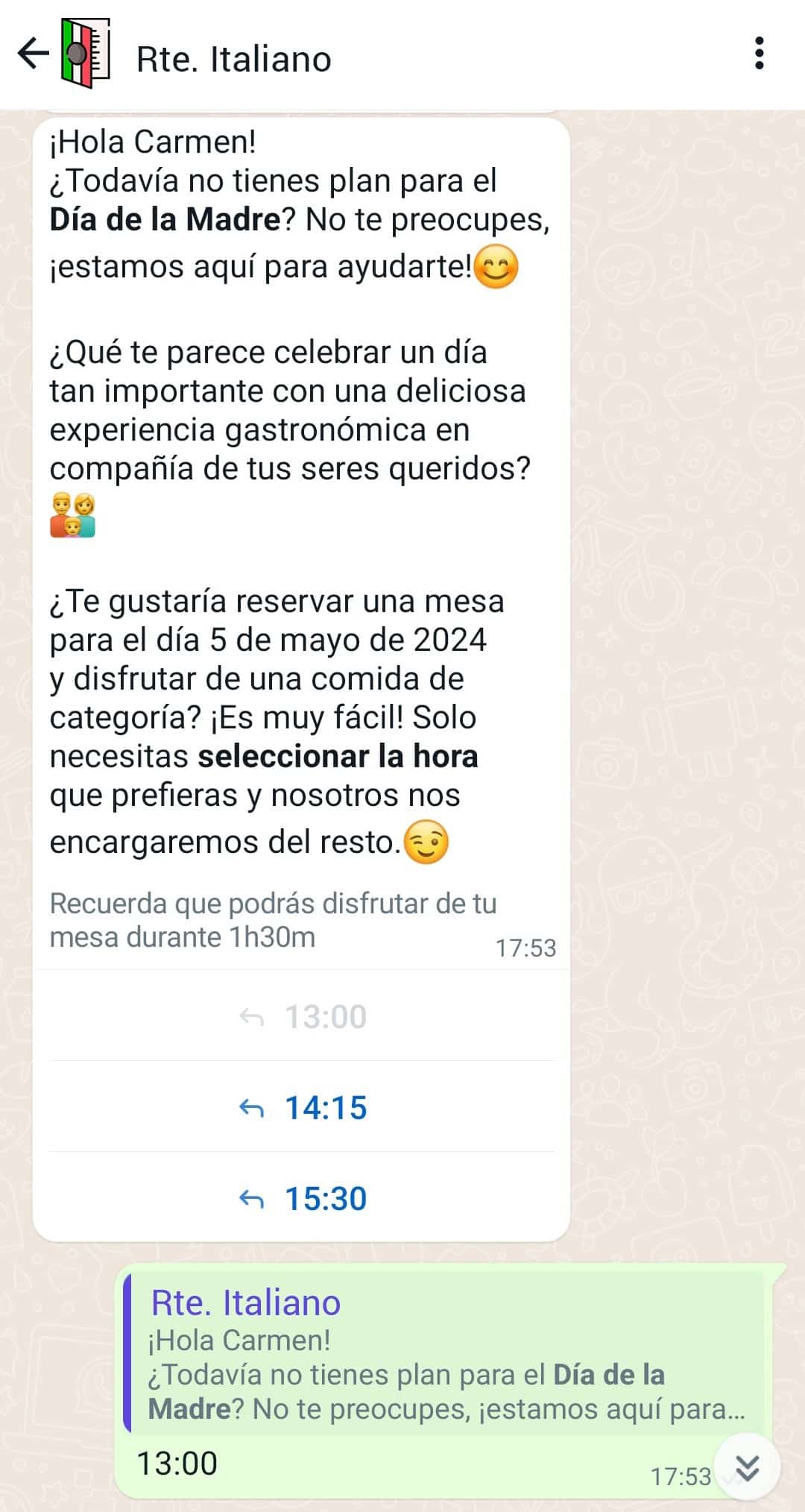Viewport: 805px width, 1512px height.
Task: Jump to the latest messages
Action: point(747,1467)
